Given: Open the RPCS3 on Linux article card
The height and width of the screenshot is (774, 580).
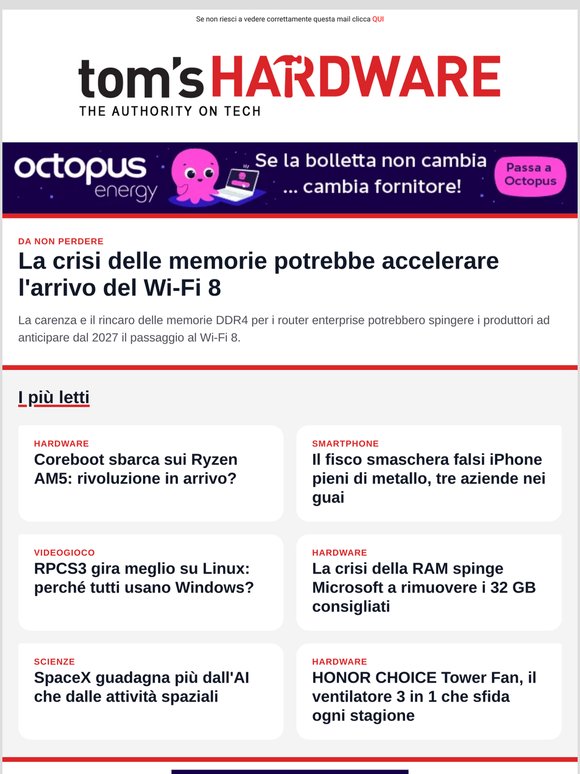Looking at the screenshot, I should click(151, 582).
